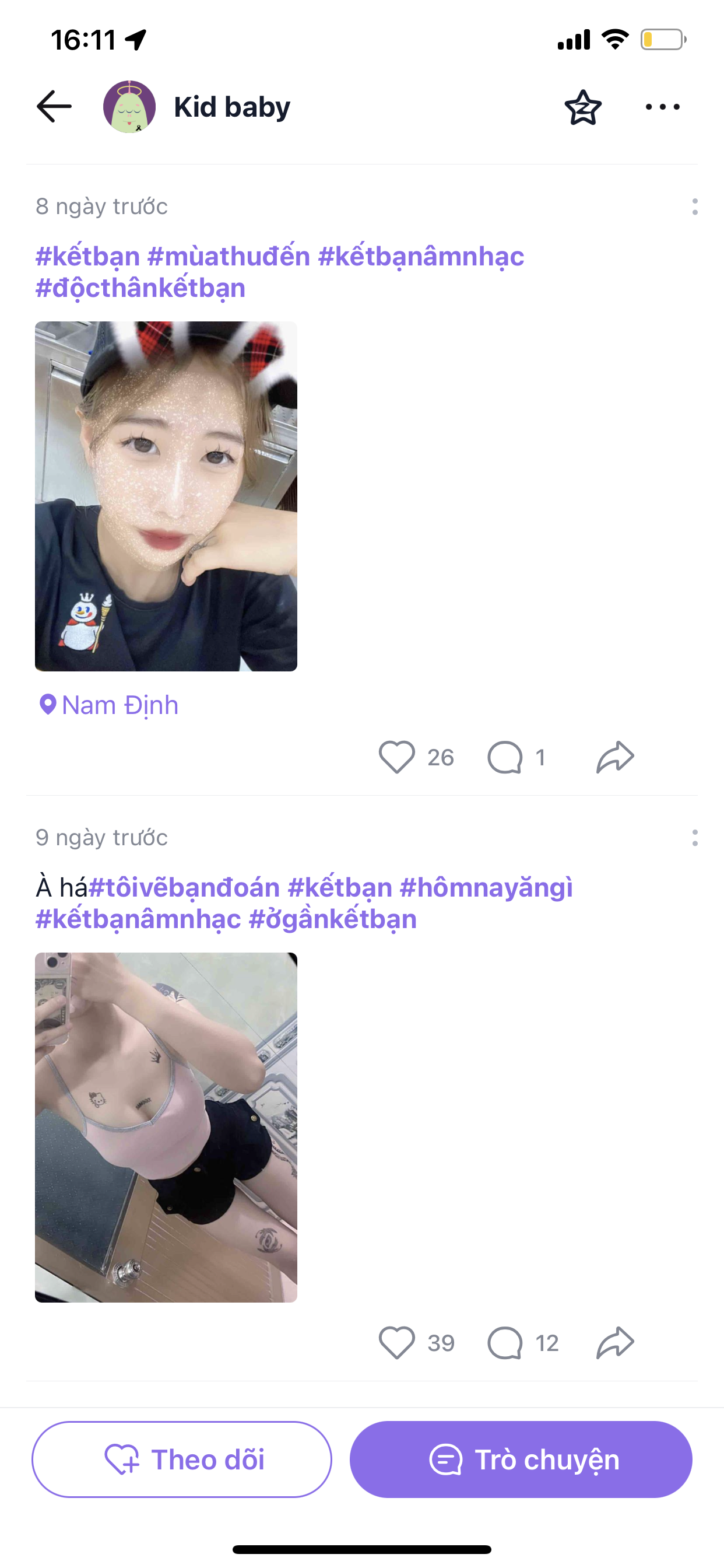Image resolution: width=724 pixels, height=1568 pixels.
Task: Open the #hômnayăngì hashtag
Action: [x=486, y=887]
